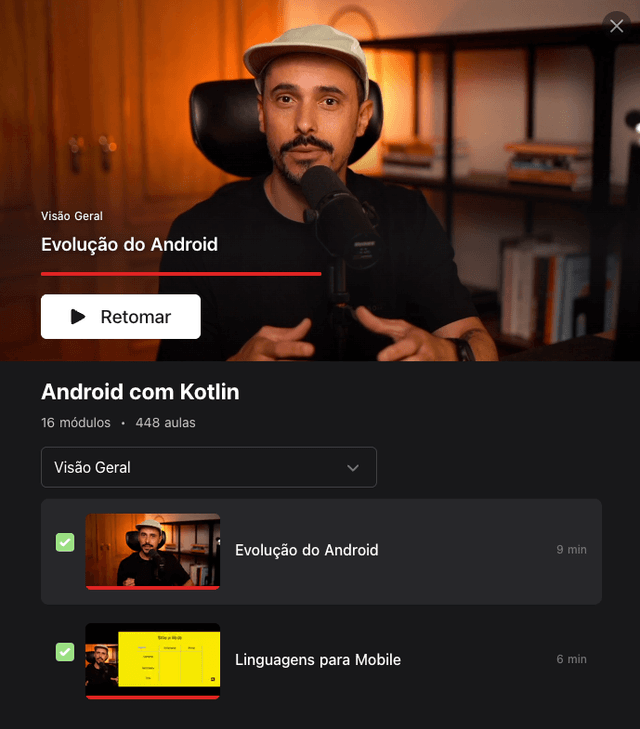Image resolution: width=640 pixels, height=729 pixels.
Task: Close the course details panel
Action: point(616,25)
